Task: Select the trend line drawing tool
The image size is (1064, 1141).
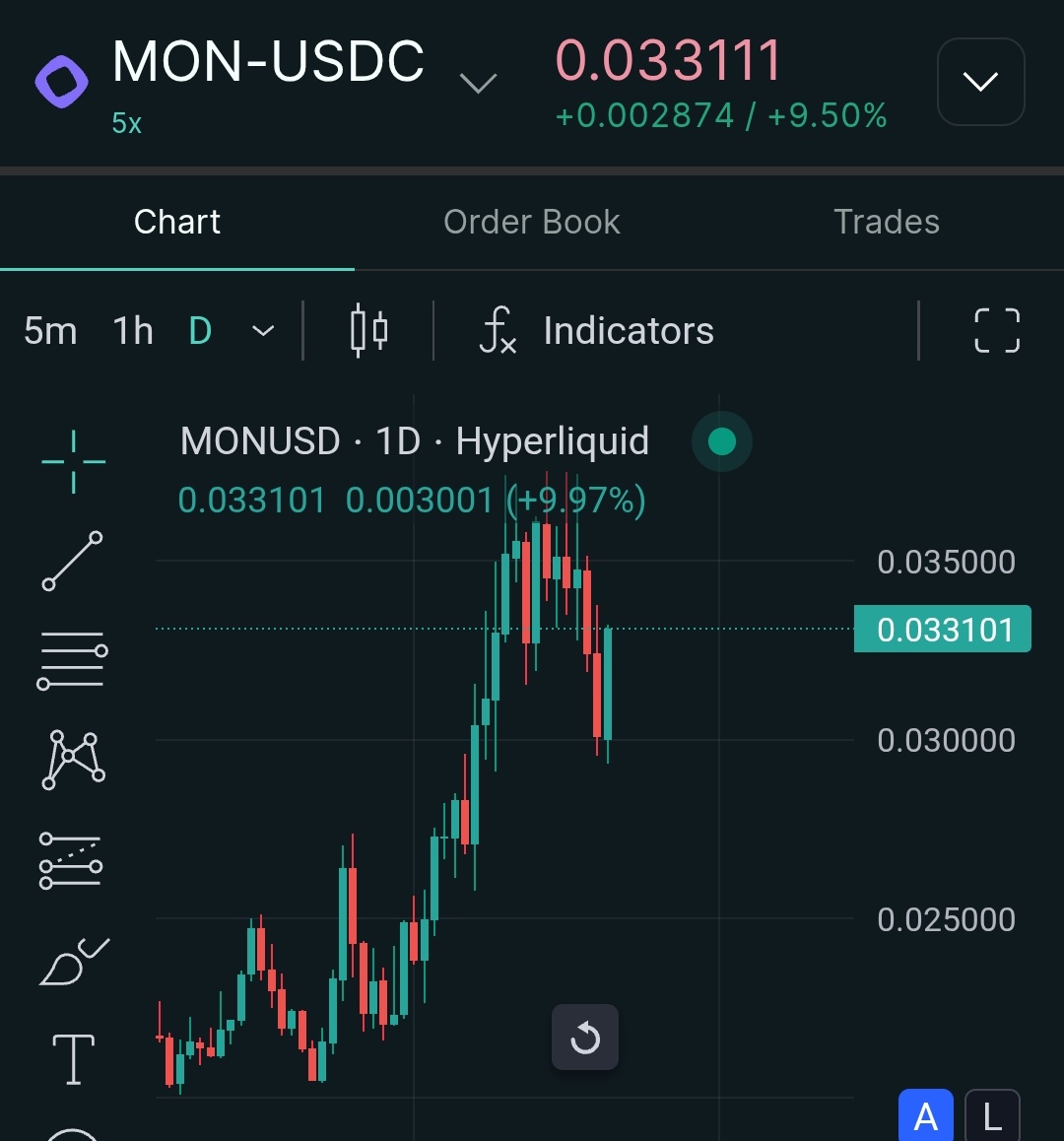Action: pos(73,561)
